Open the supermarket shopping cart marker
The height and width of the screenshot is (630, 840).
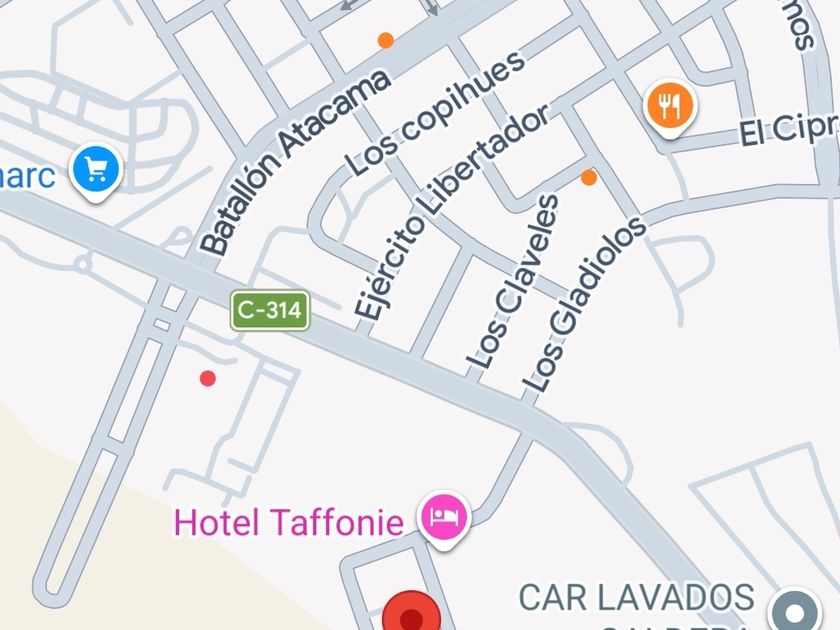97,170
